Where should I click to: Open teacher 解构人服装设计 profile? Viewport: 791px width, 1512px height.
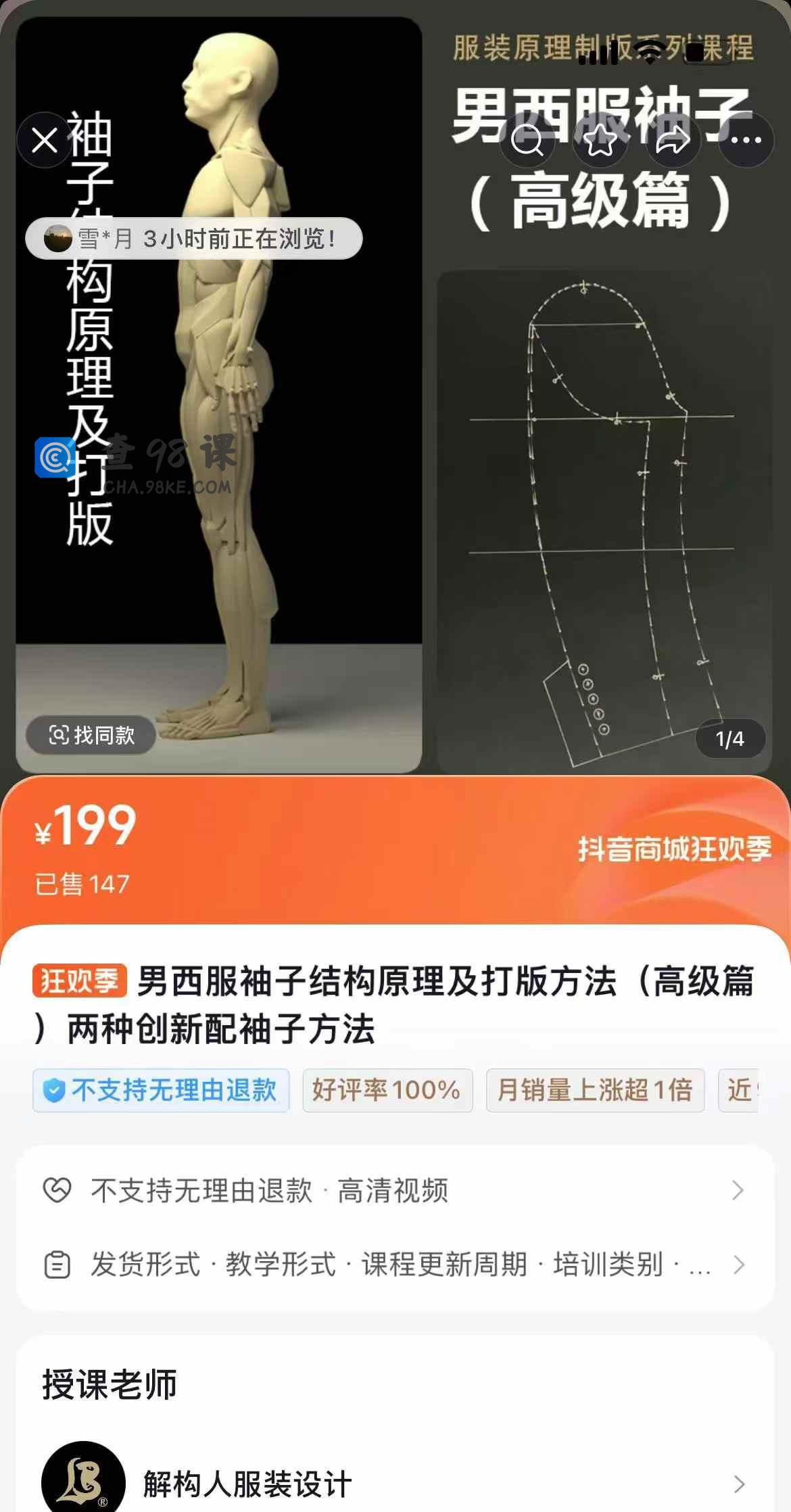(395, 1484)
